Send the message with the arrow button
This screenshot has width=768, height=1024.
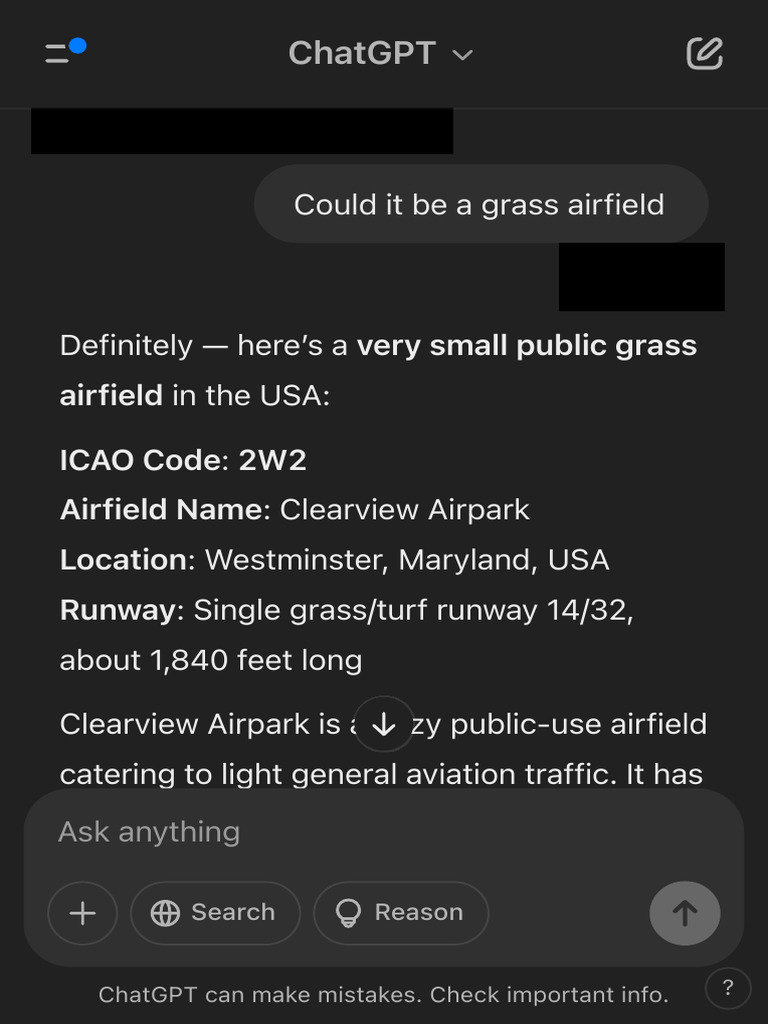tap(685, 913)
